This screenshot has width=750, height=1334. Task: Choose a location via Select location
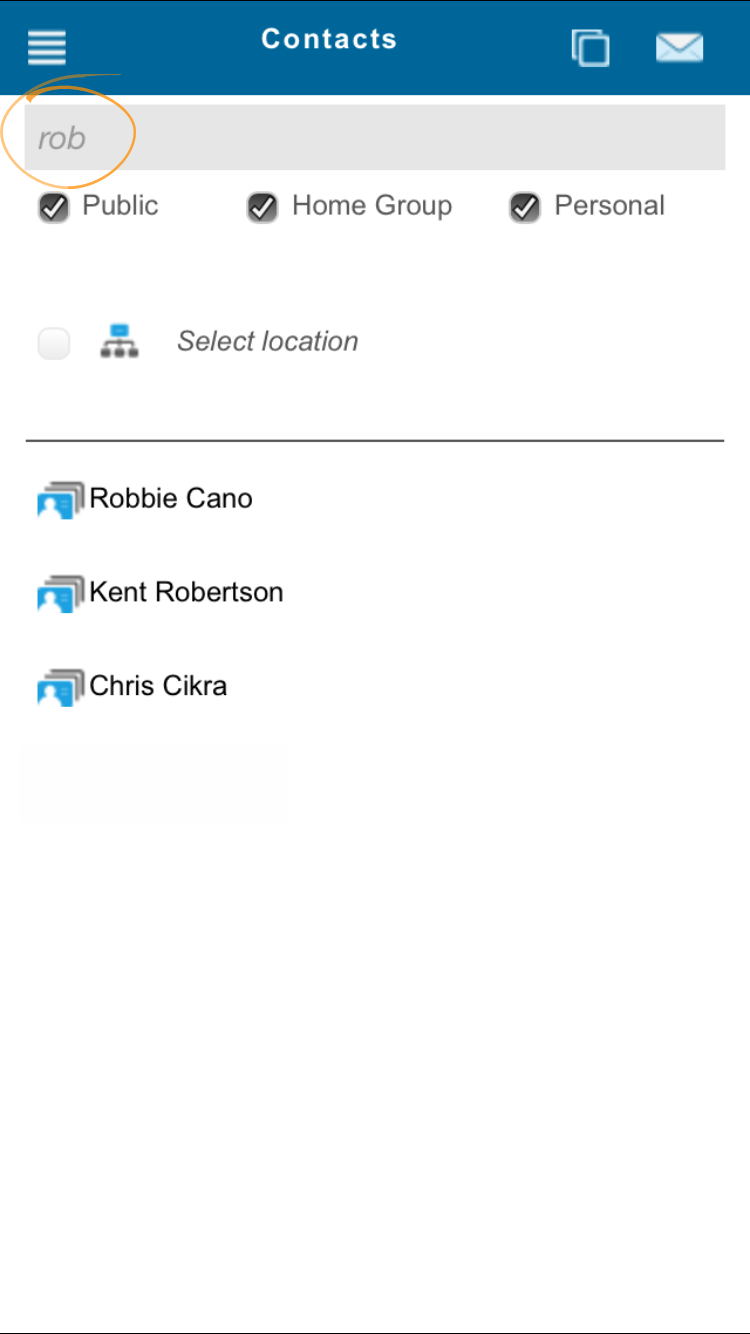[x=267, y=341]
